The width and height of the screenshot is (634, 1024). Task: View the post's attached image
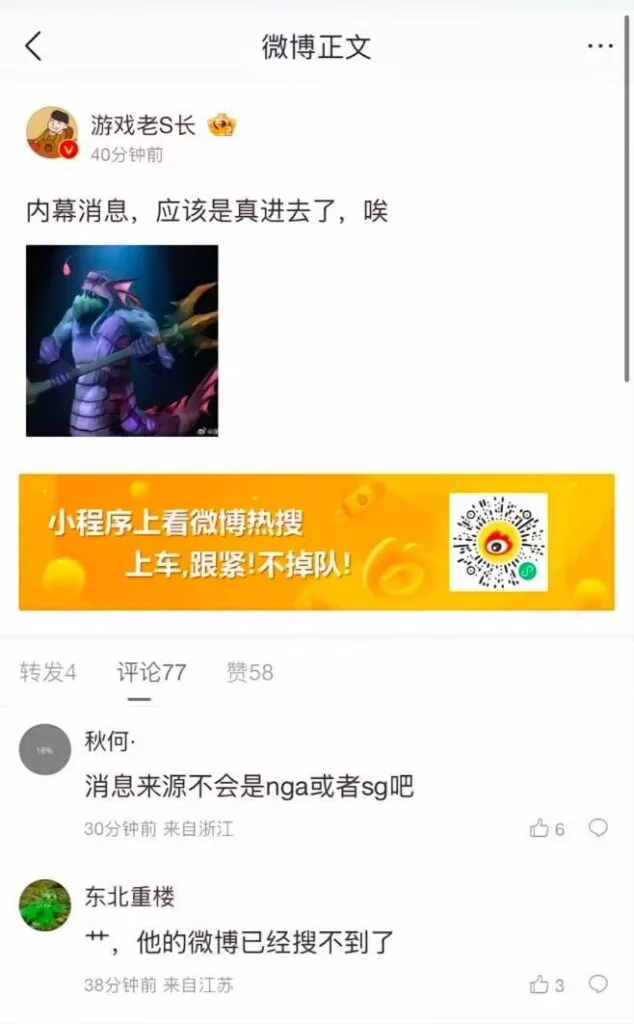(x=122, y=340)
